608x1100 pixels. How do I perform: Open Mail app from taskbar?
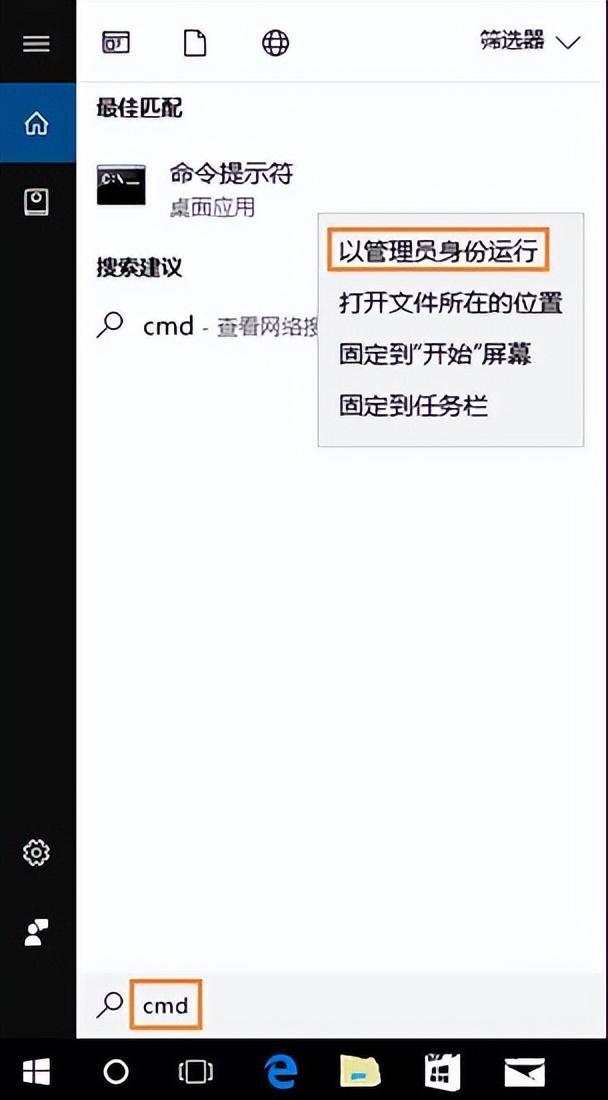tap(524, 1072)
